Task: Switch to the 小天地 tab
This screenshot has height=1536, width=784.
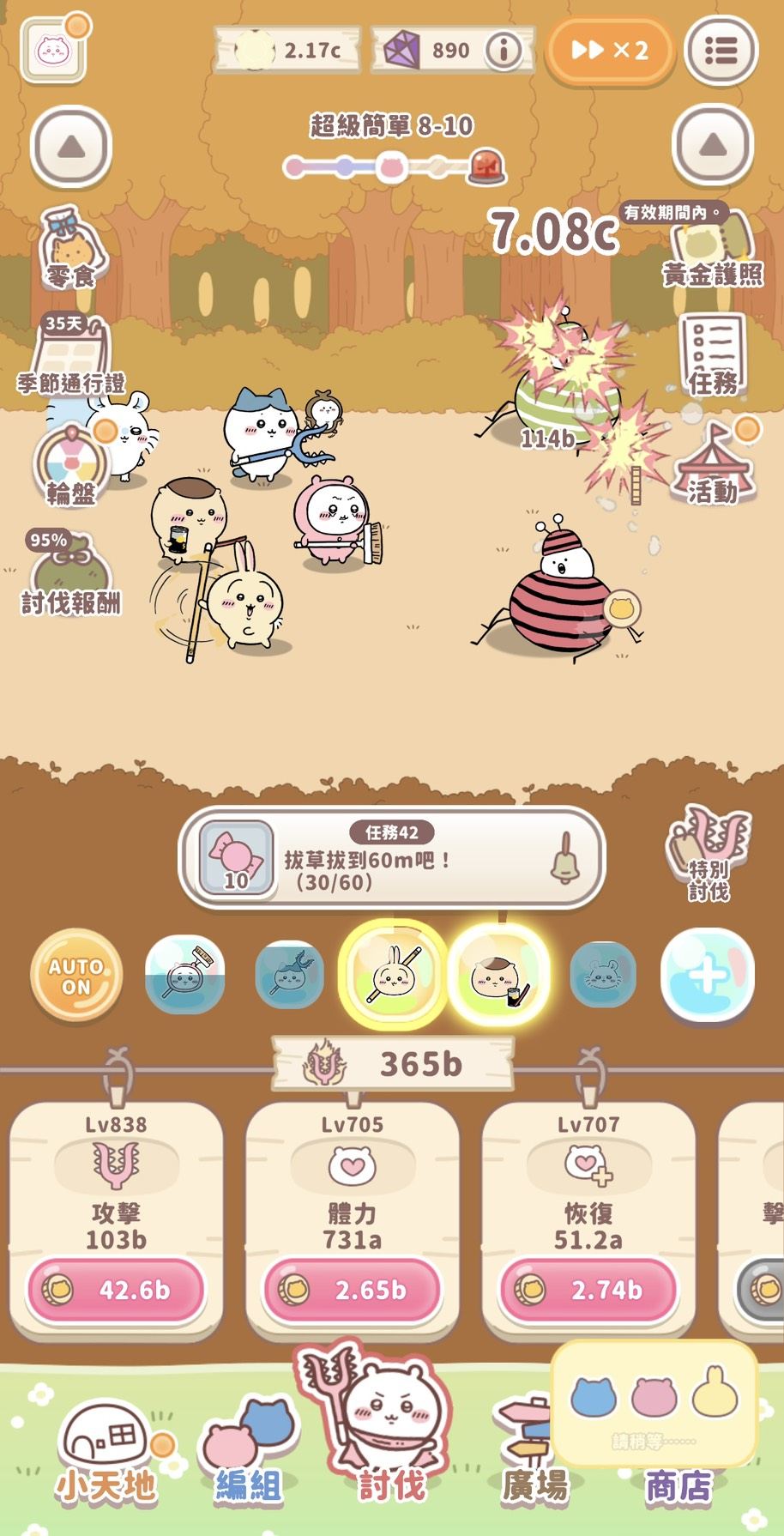Action: 106,1454
